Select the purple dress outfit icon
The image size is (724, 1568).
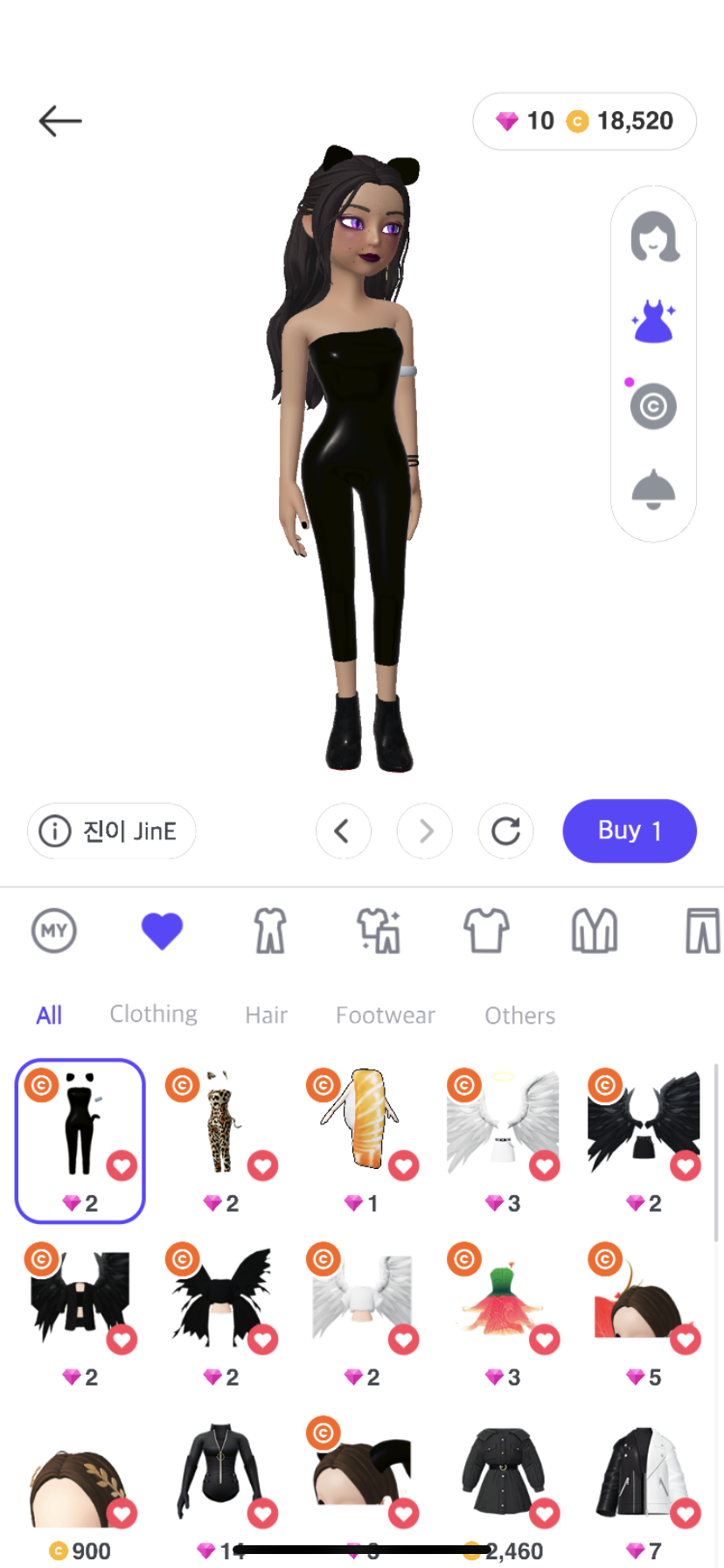tap(653, 320)
